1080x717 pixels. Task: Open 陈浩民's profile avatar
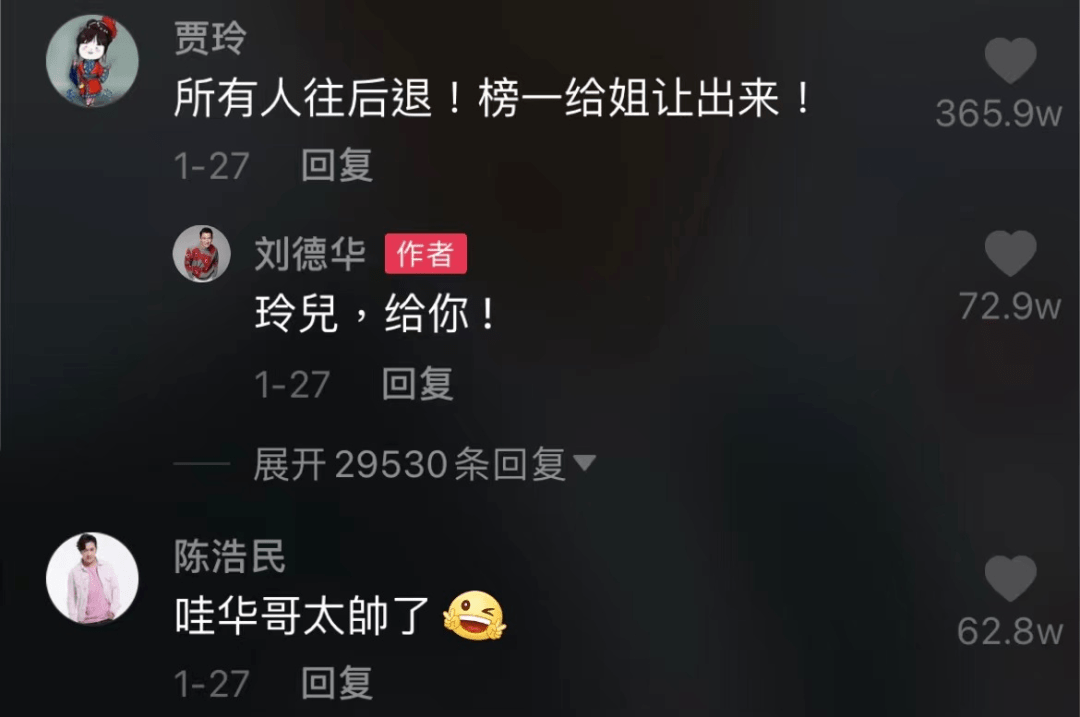(92, 578)
